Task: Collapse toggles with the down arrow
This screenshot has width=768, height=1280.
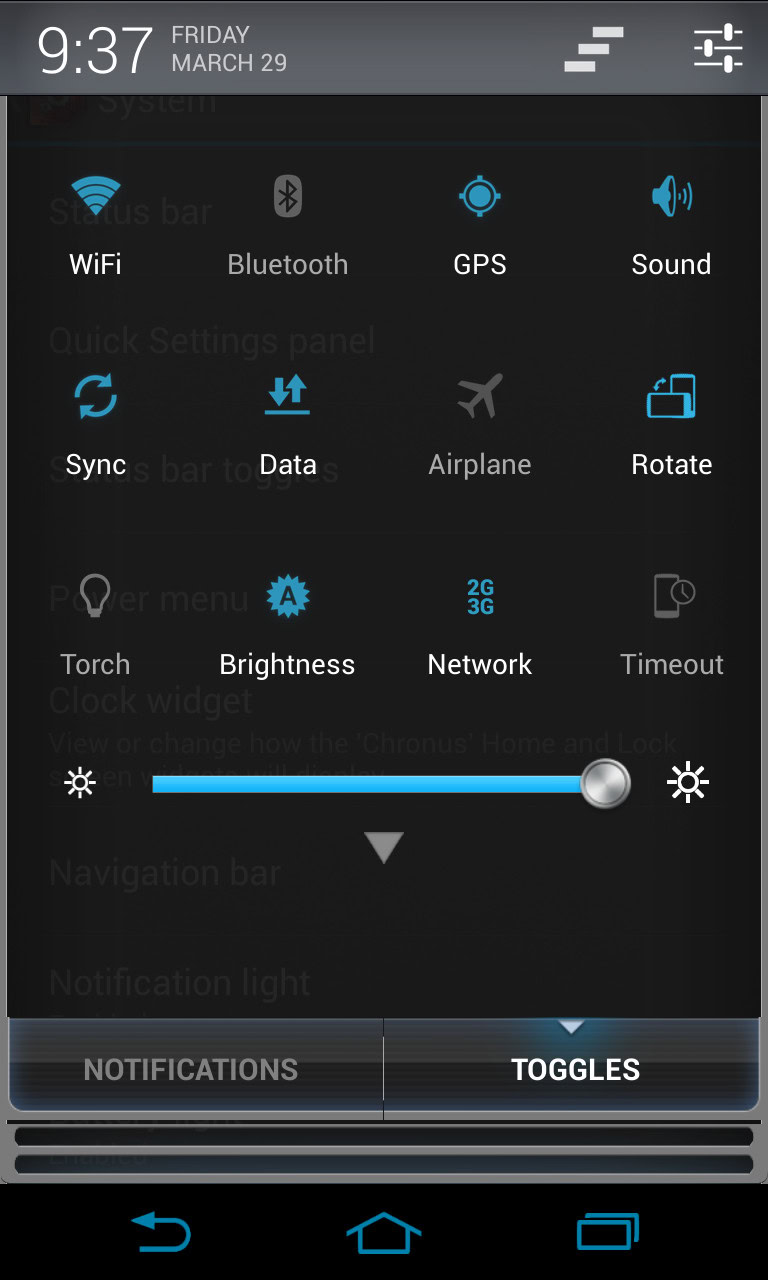Action: click(x=384, y=847)
